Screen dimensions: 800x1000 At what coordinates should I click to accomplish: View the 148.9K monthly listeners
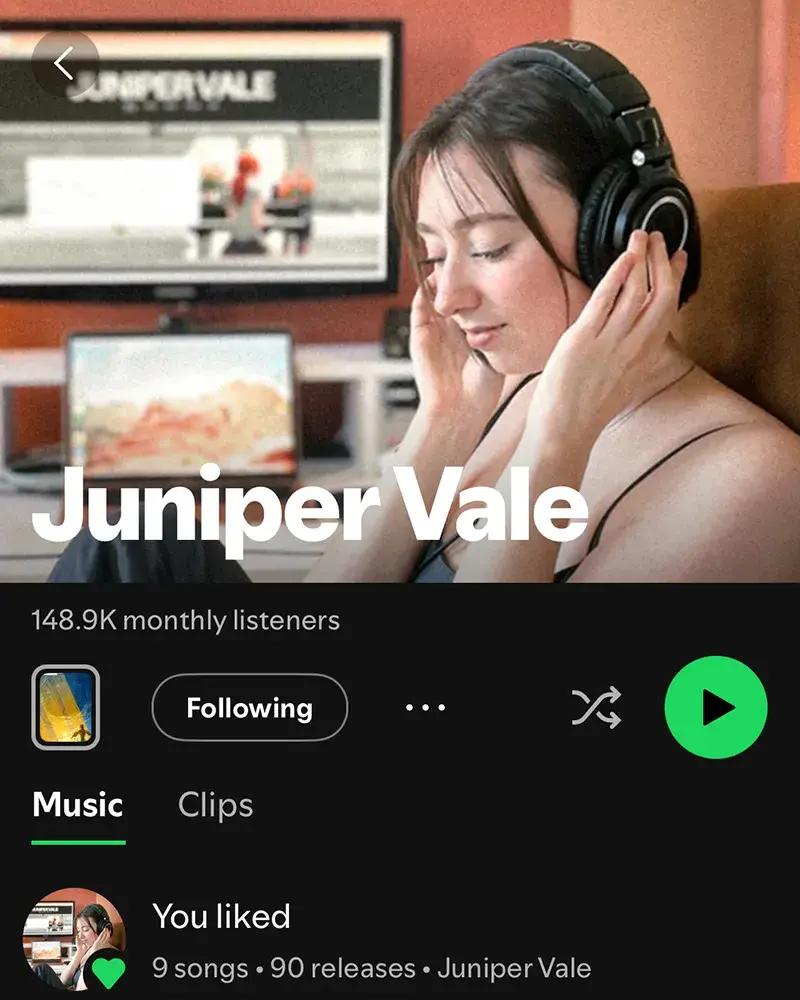point(185,620)
